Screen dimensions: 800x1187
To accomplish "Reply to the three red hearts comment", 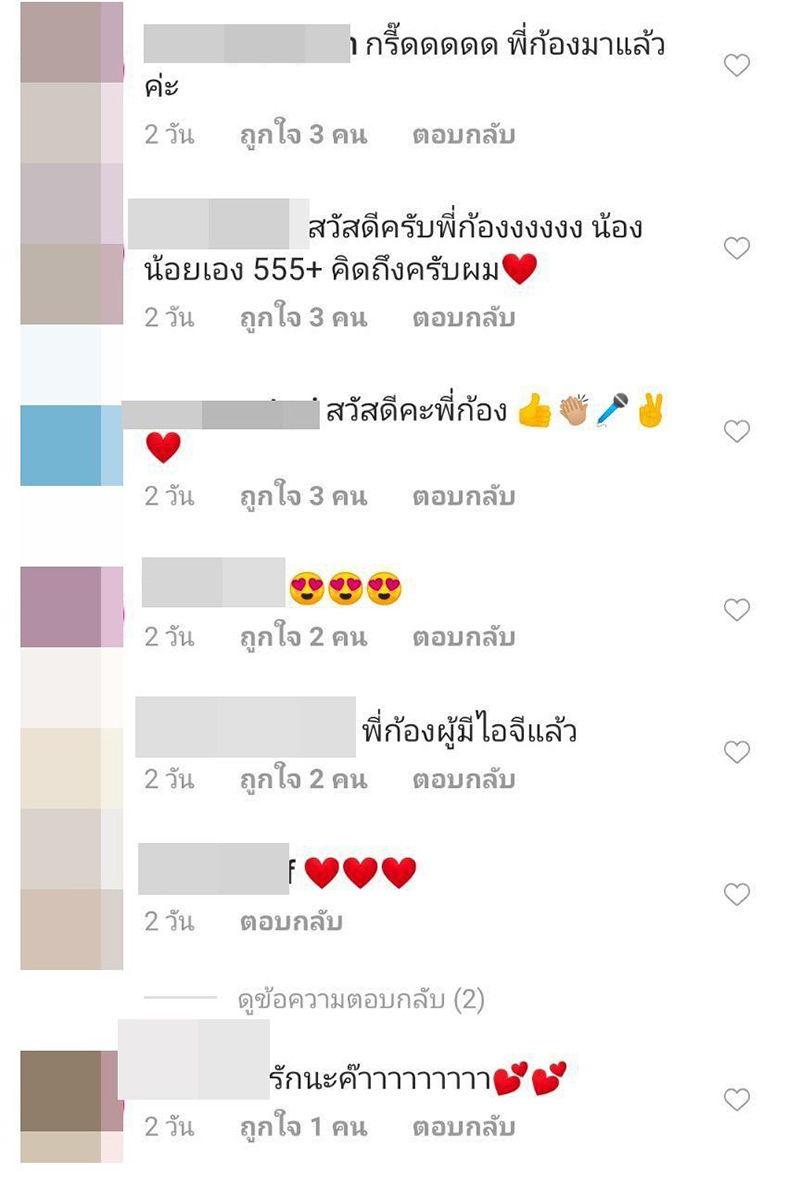I will [x=290, y=921].
